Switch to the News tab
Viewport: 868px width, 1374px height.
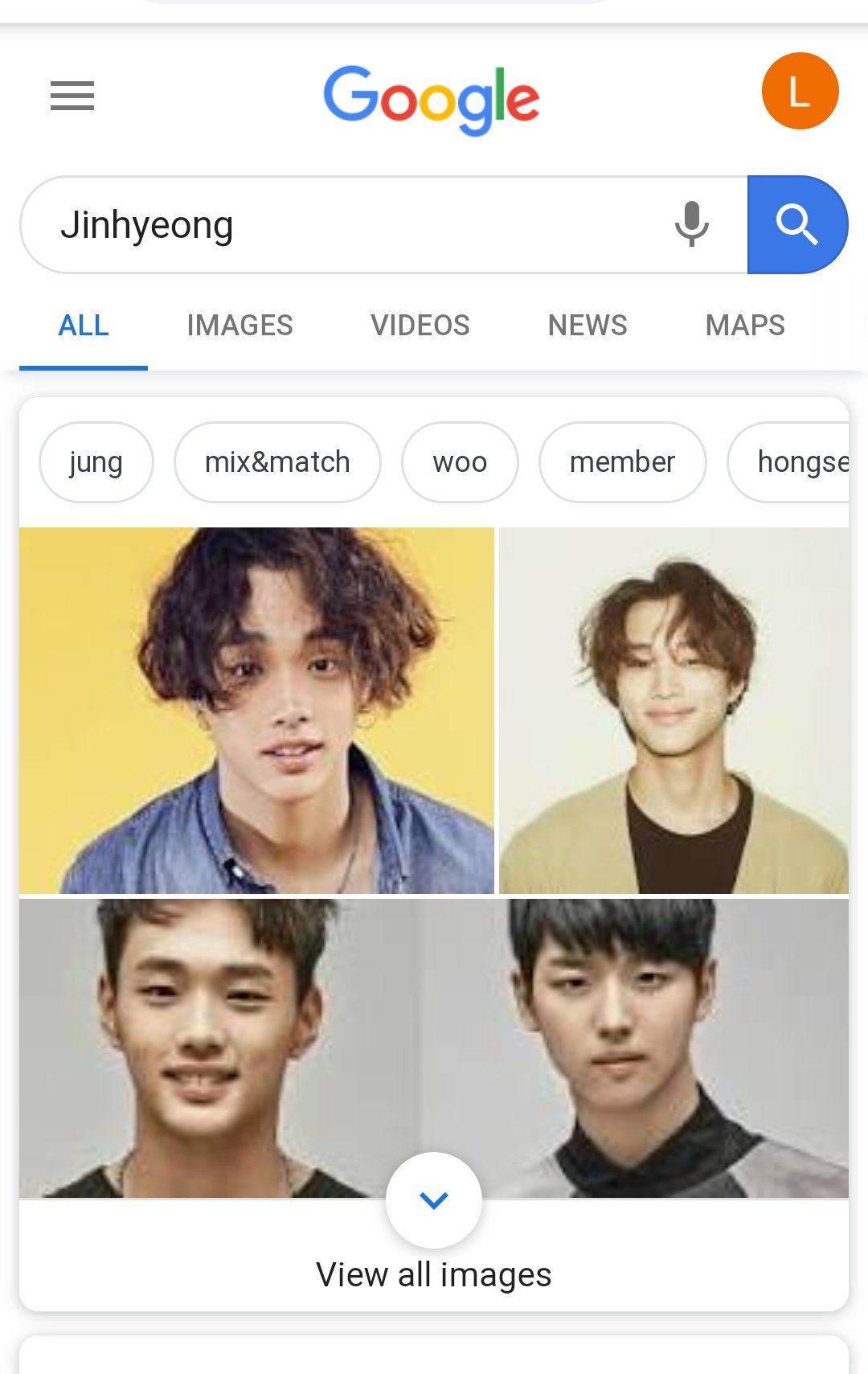pos(587,326)
